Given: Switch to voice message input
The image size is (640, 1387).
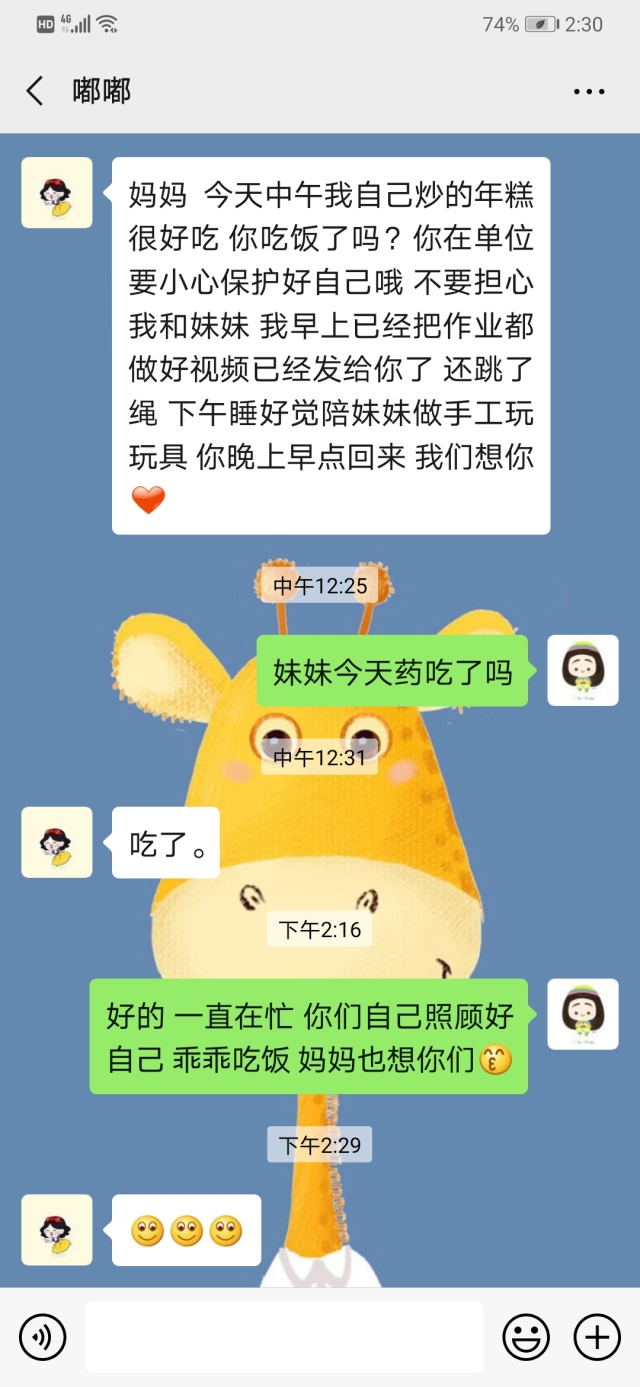Looking at the screenshot, I should pos(42,1337).
